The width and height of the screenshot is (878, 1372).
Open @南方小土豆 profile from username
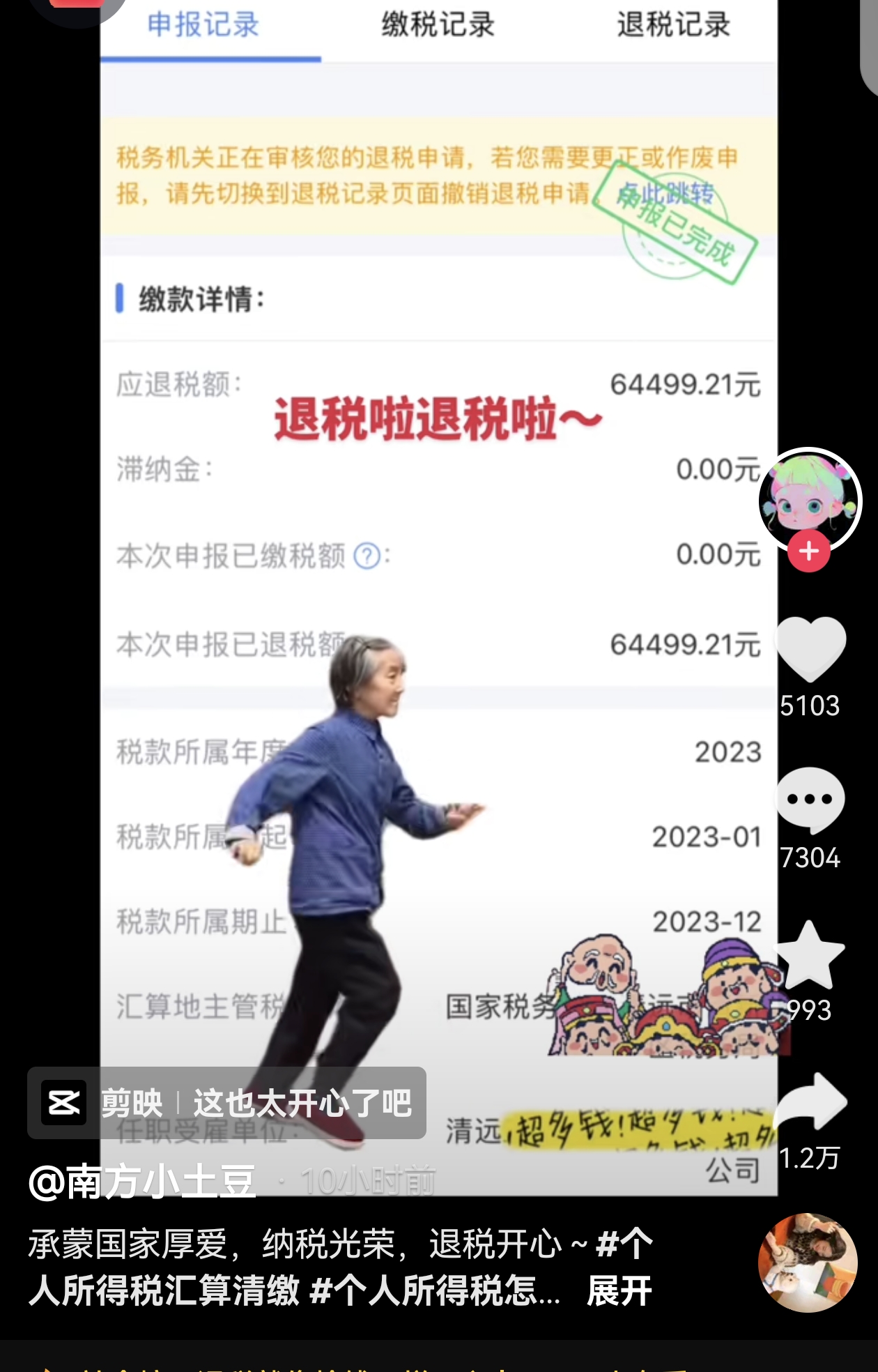143,1182
